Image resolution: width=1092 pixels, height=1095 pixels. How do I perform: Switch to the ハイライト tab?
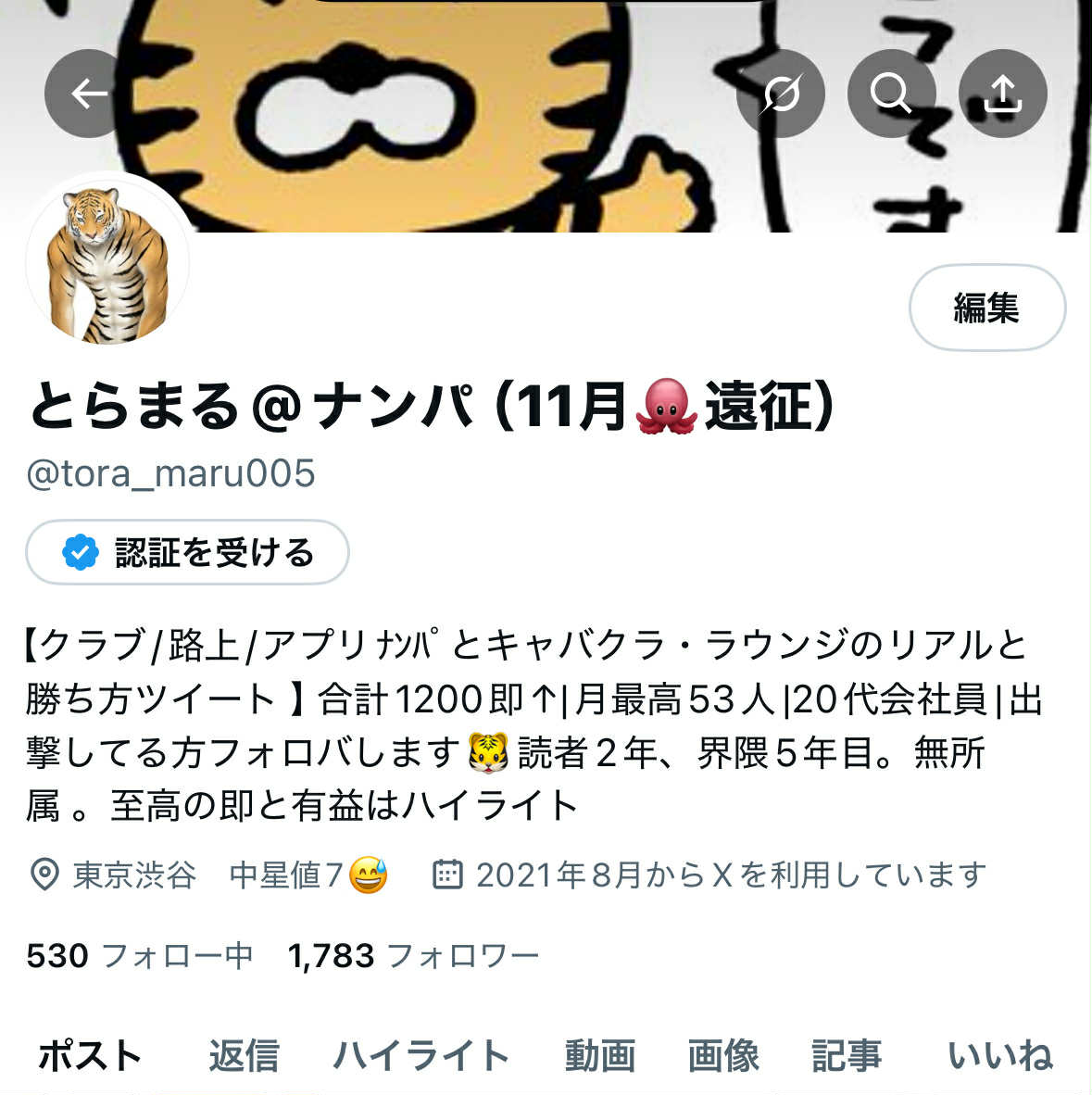coord(421,1055)
